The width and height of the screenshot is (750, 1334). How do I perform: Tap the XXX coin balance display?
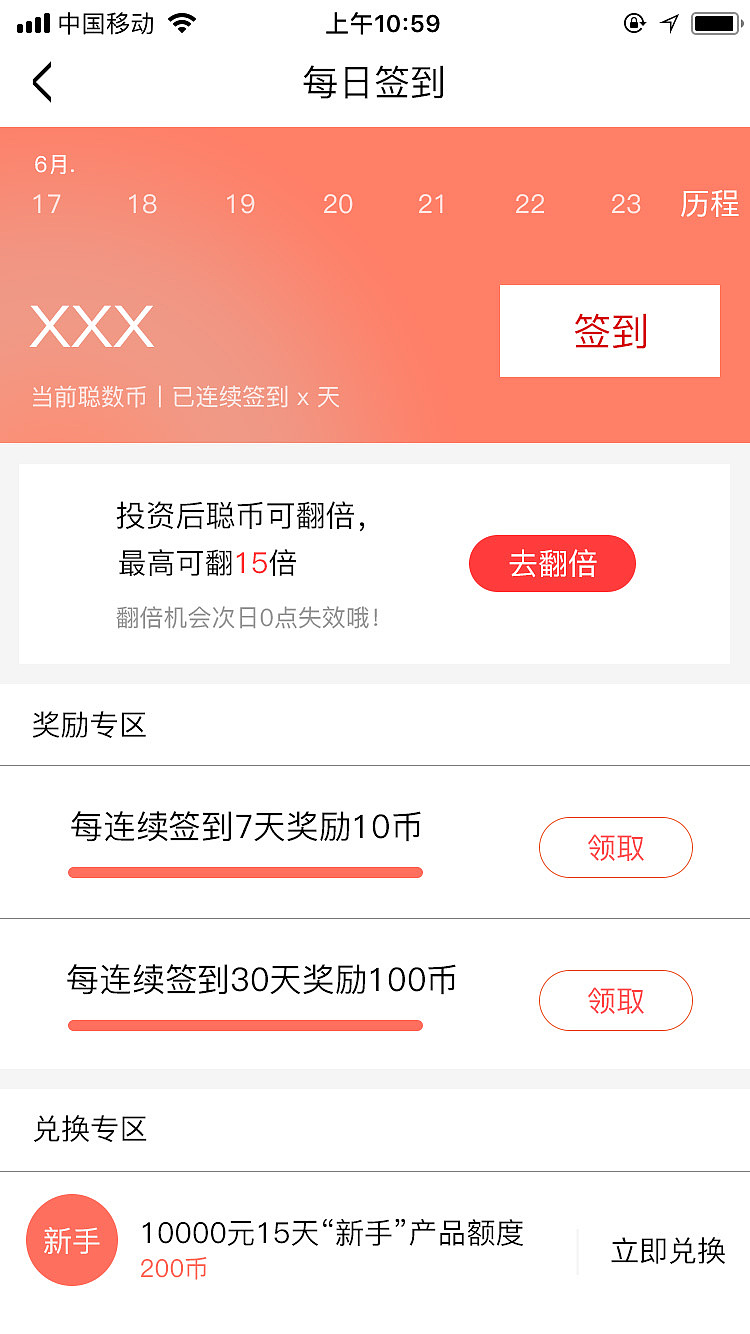(x=91, y=325)
